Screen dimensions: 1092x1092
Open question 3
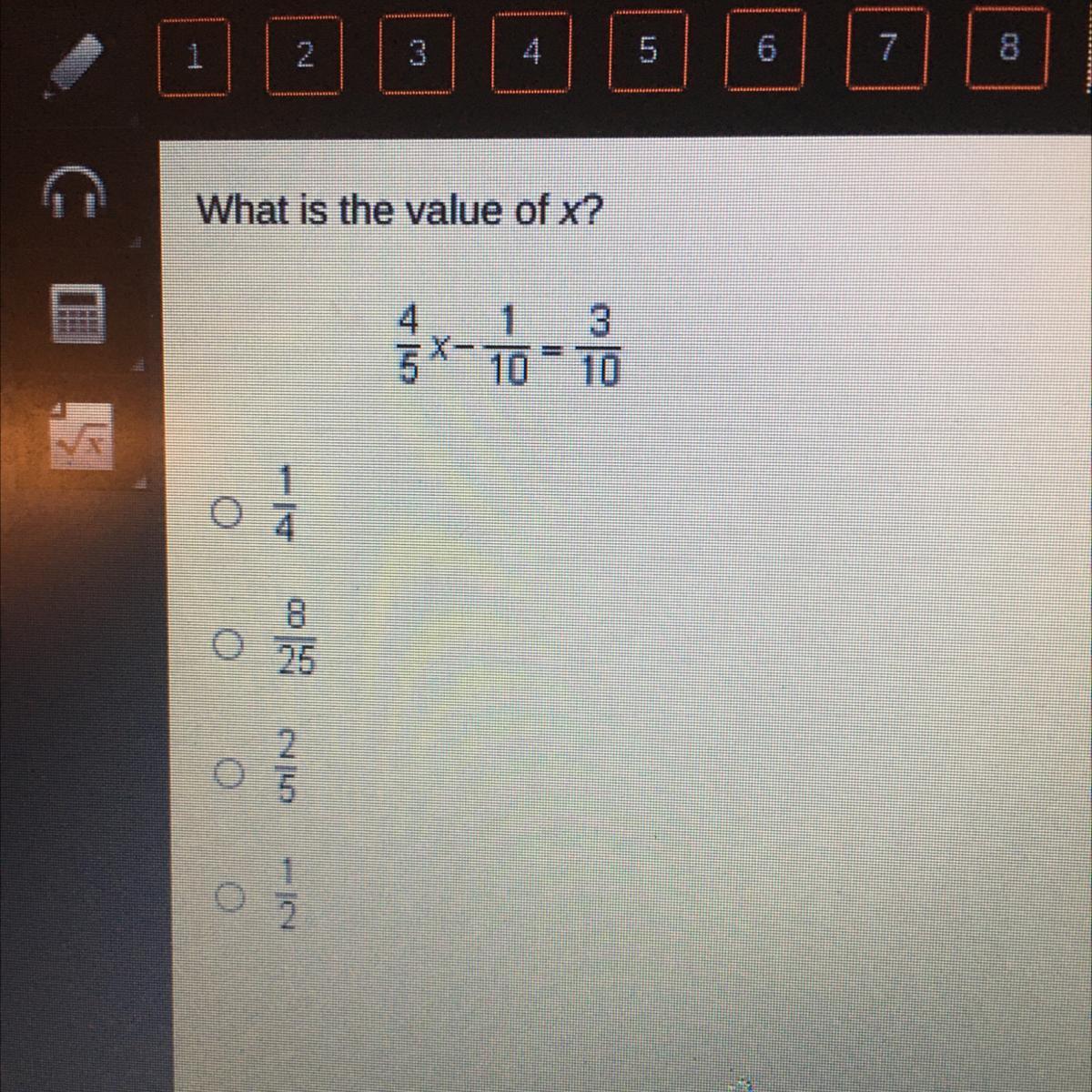tap(416, 54)
